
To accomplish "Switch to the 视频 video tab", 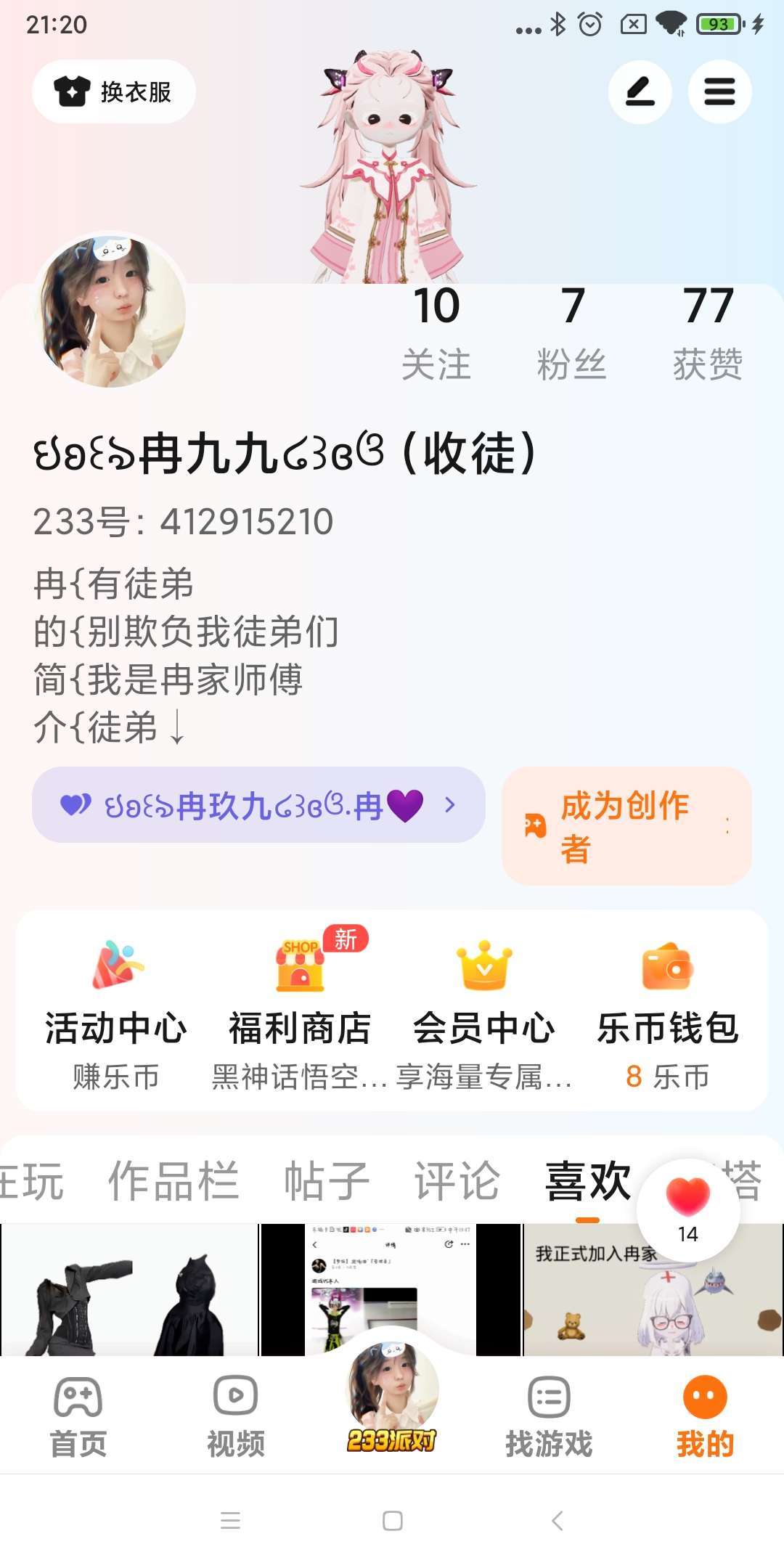I will (235, 1416).
